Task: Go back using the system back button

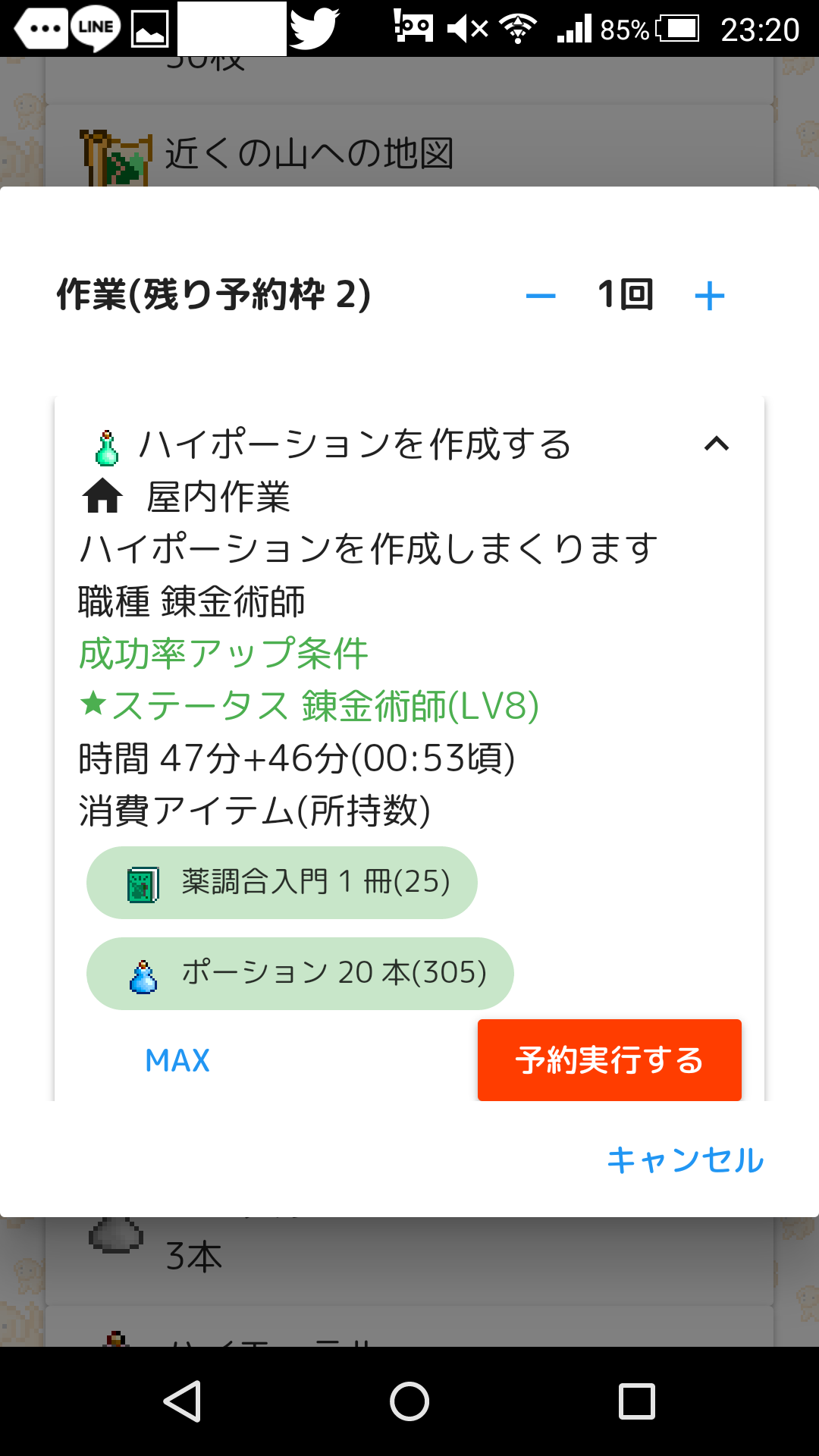Action: pyautogui.click(x=182, y=1401)
